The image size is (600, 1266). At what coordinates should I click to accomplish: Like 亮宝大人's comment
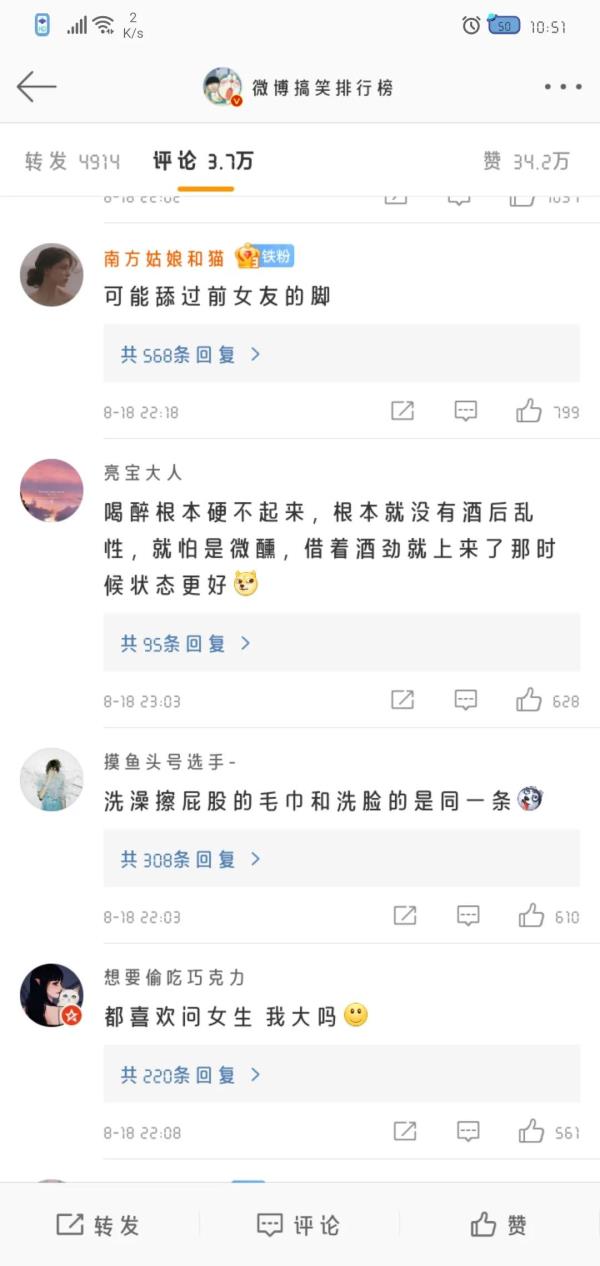529,700
